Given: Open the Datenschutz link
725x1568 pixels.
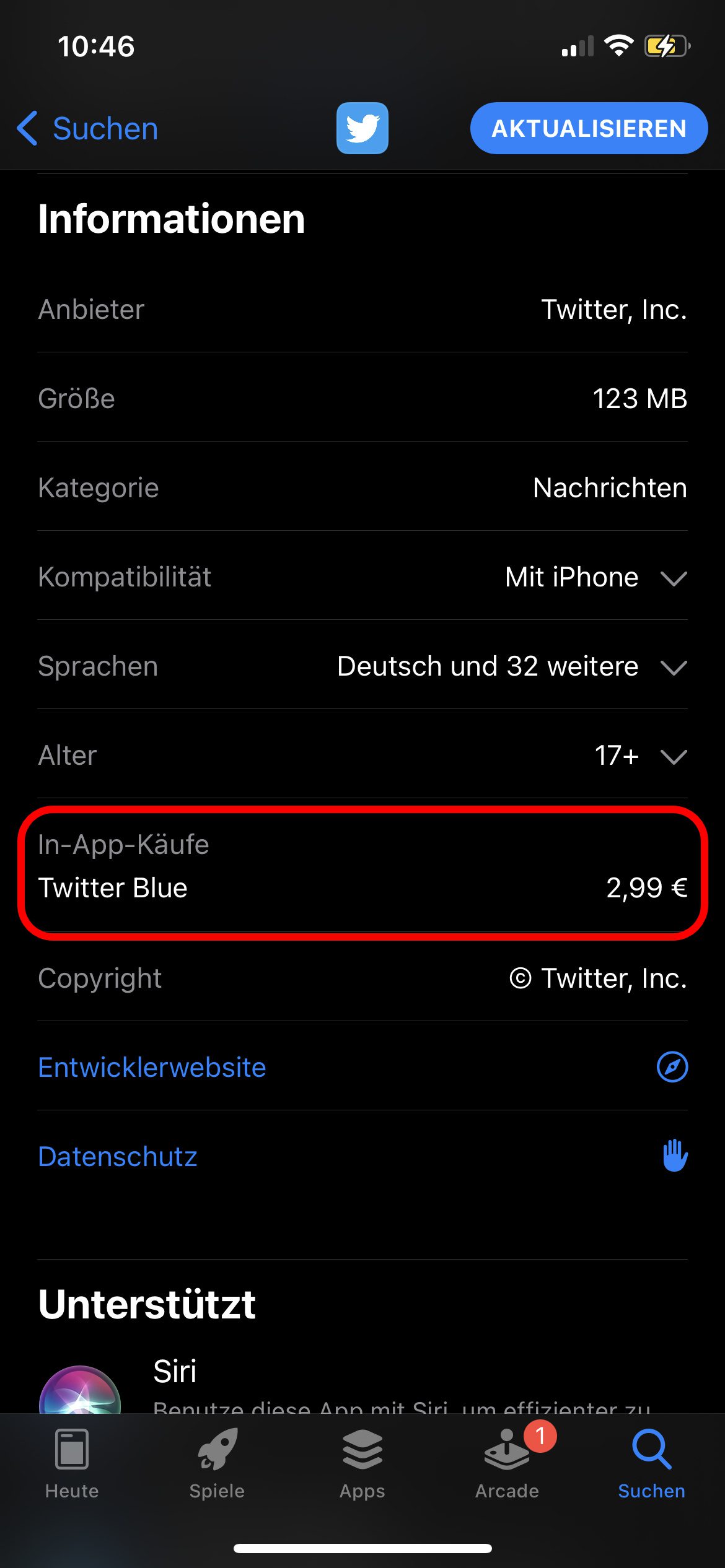Looking at the screenshot, I should (x=362, y=1156).
